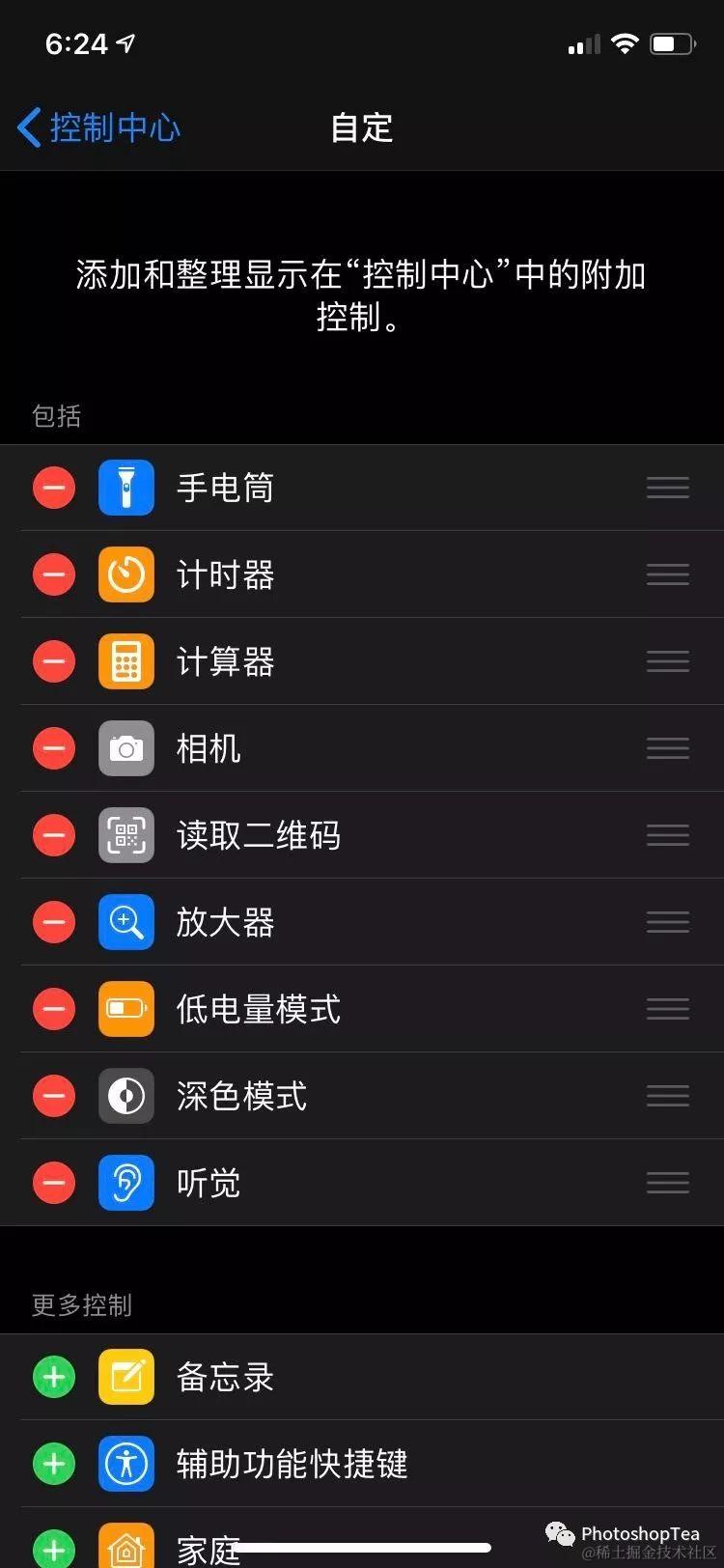Viewport: 724px width, 1568px height.
Task: Remove 听觉 control
Action: (54, 1183)
